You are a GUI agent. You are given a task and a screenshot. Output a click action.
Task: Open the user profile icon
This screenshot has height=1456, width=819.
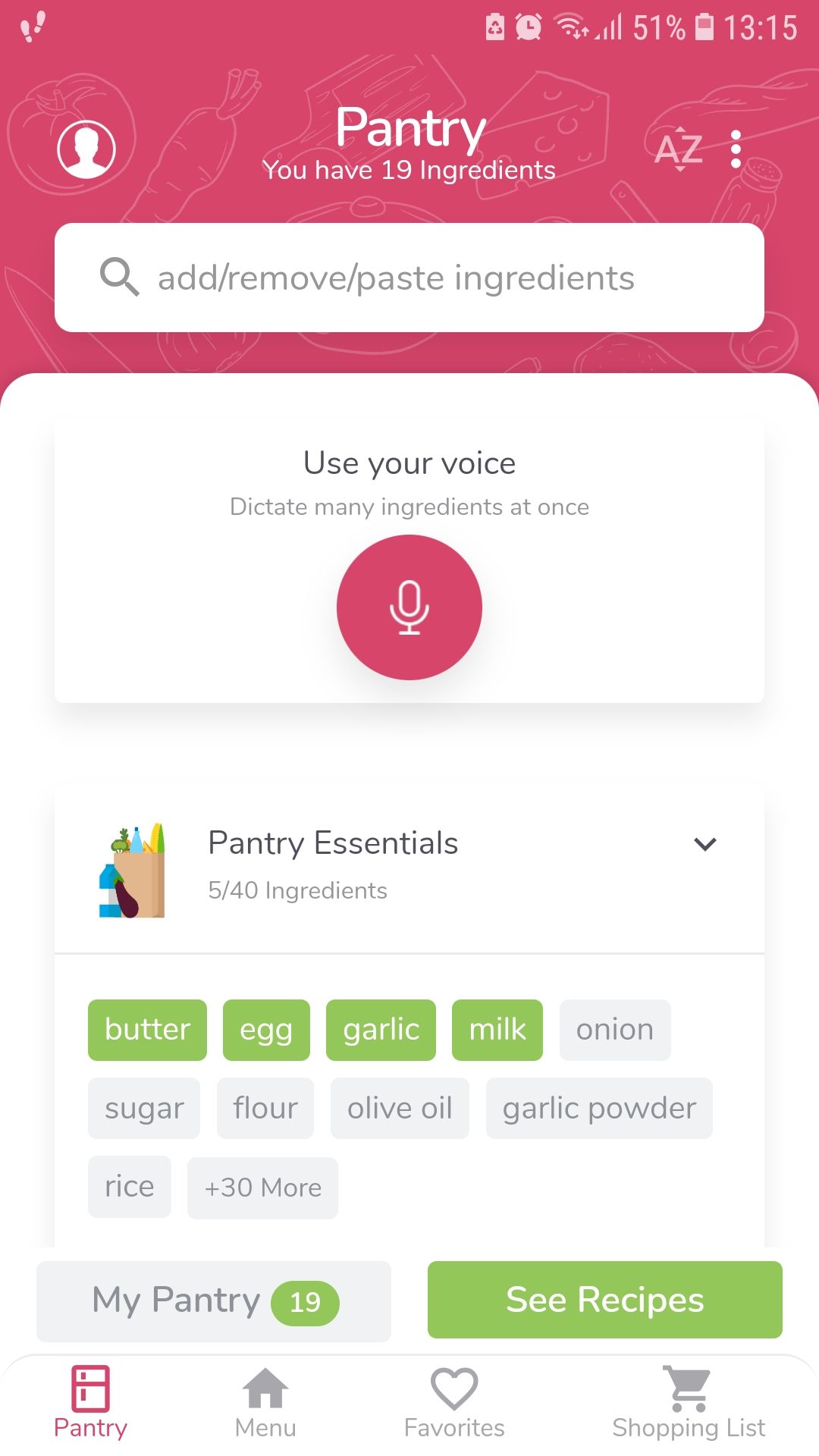tap(86, 149)
